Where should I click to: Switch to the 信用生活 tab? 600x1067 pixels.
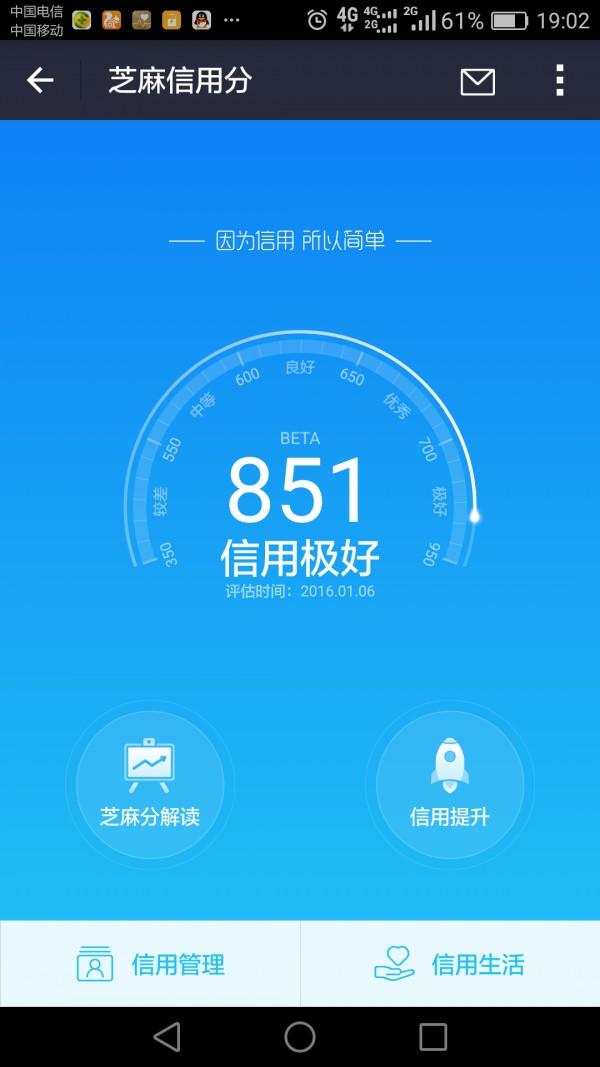(450, 964)
